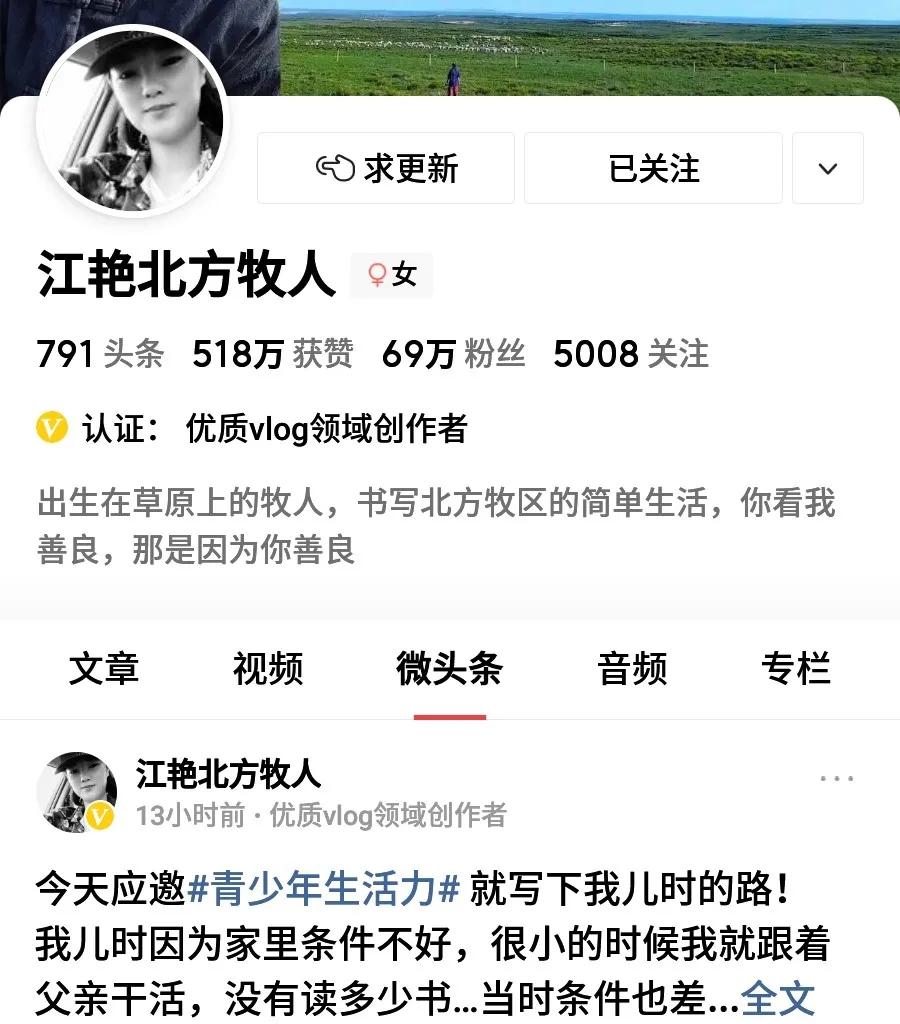Switch to the 视频 tab
Screen dimensions: 900x1024
(267, 670)
